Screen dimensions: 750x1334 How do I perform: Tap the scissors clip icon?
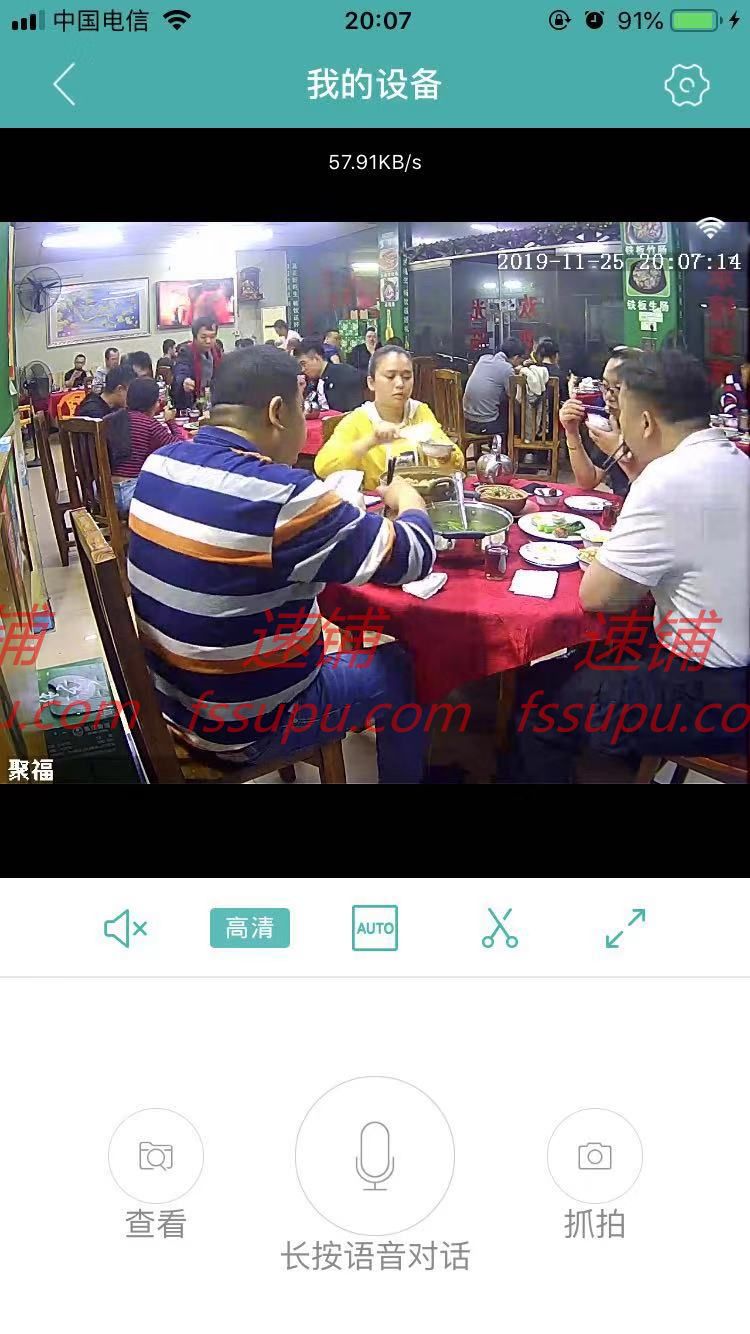tap(500, 928)
